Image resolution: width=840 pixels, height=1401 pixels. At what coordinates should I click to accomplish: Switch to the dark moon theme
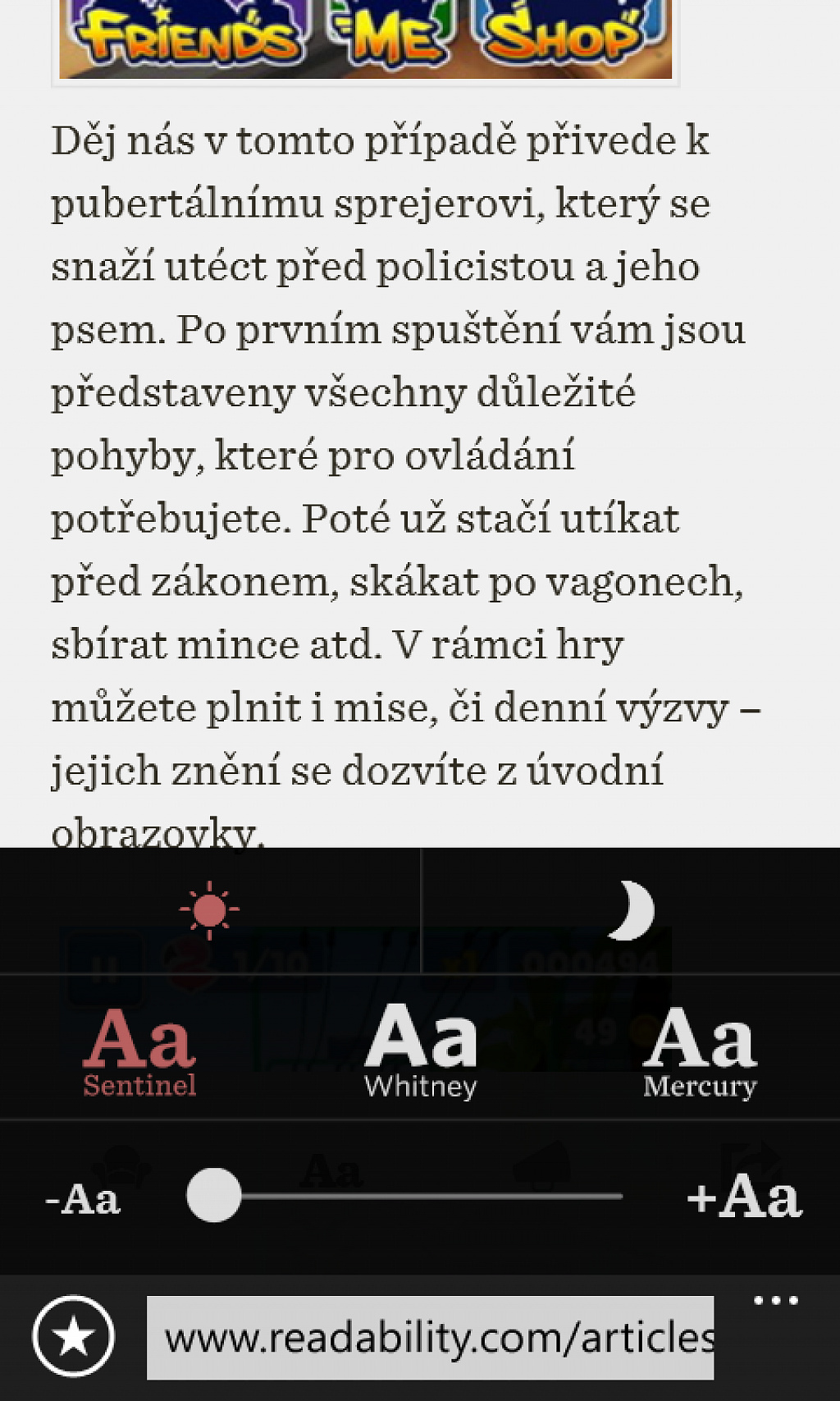pyautogui.click(x=630, y=910)
